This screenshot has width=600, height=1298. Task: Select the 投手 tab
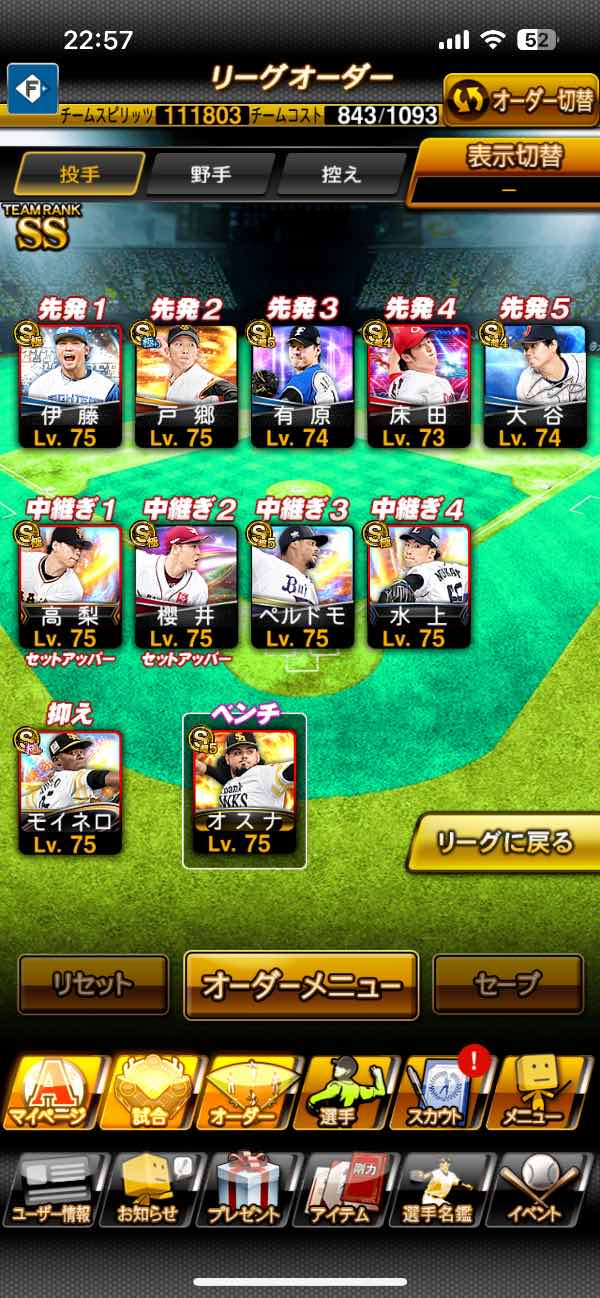coord(80,174)
